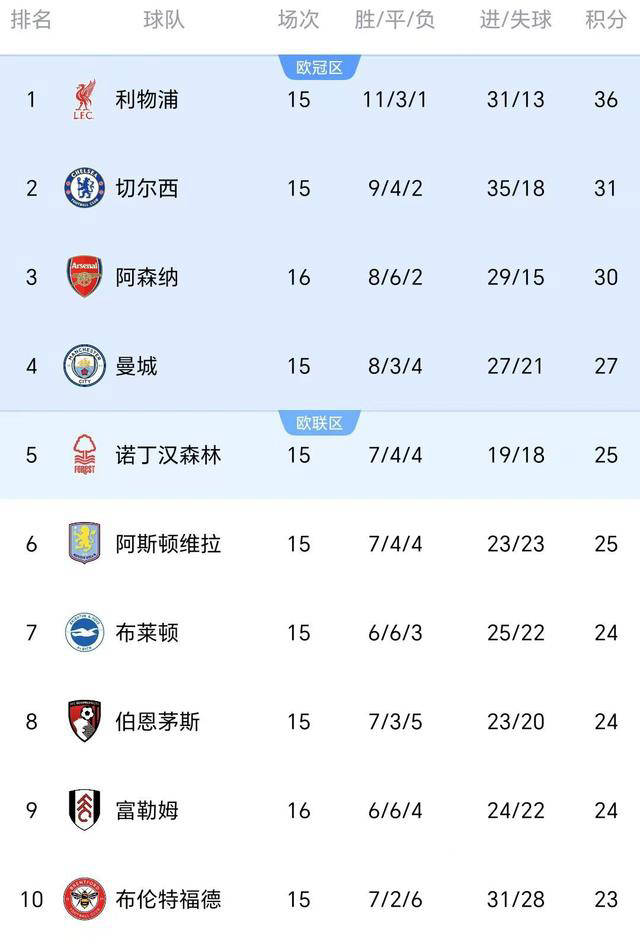The width and height of the screenshot is (640, 952).
Task: View 伯恩茅斯 team details
Action: point(157,721)
